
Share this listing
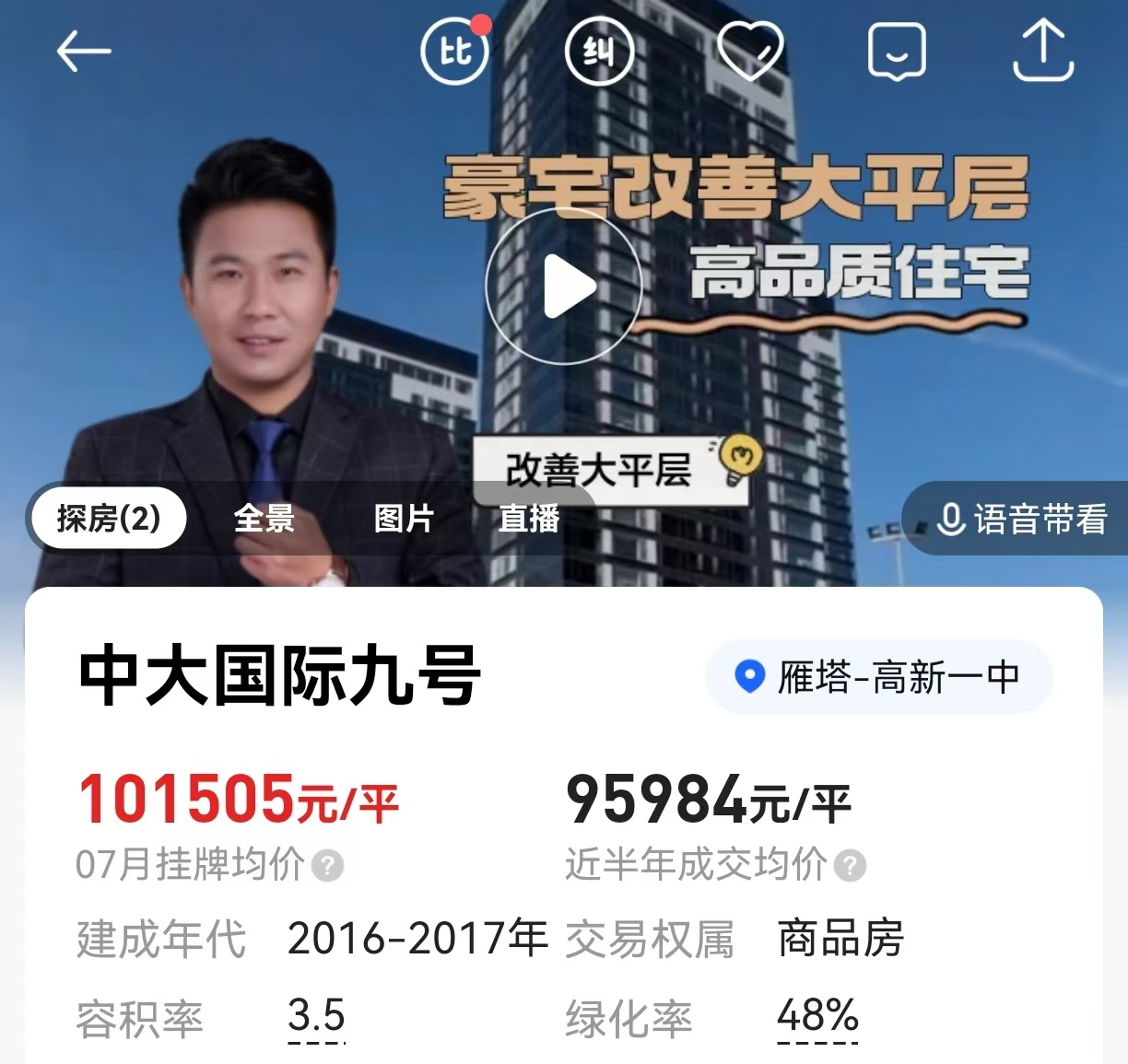pos(1043,52)
